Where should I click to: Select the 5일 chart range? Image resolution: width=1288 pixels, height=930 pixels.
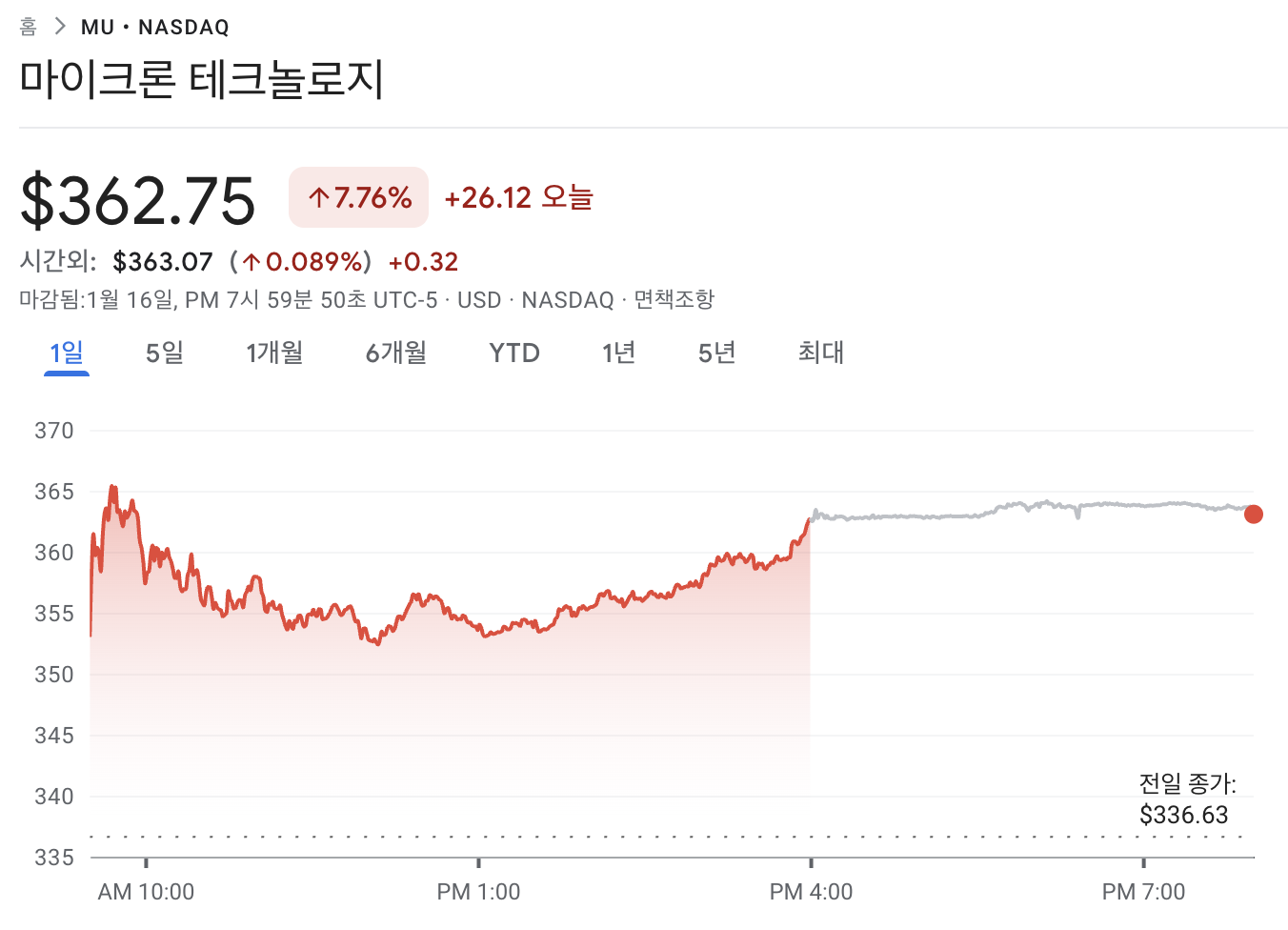[164, 354]
